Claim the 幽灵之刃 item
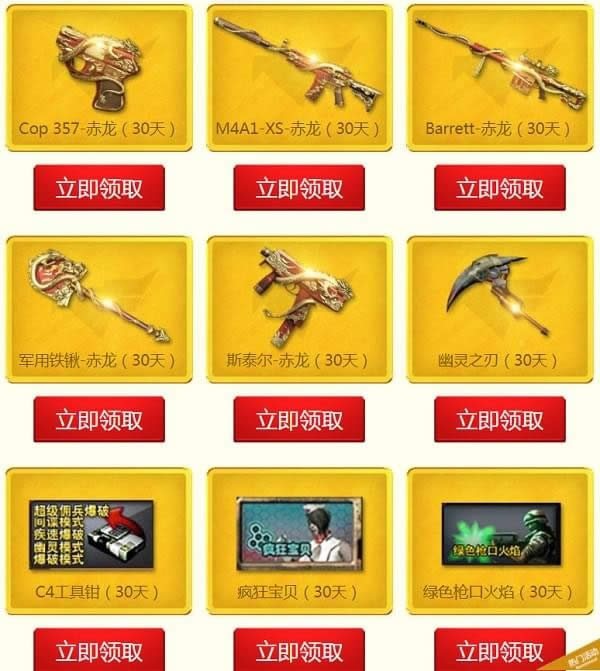The height and width of the screenshot is (671, 600). click(499, 420)
